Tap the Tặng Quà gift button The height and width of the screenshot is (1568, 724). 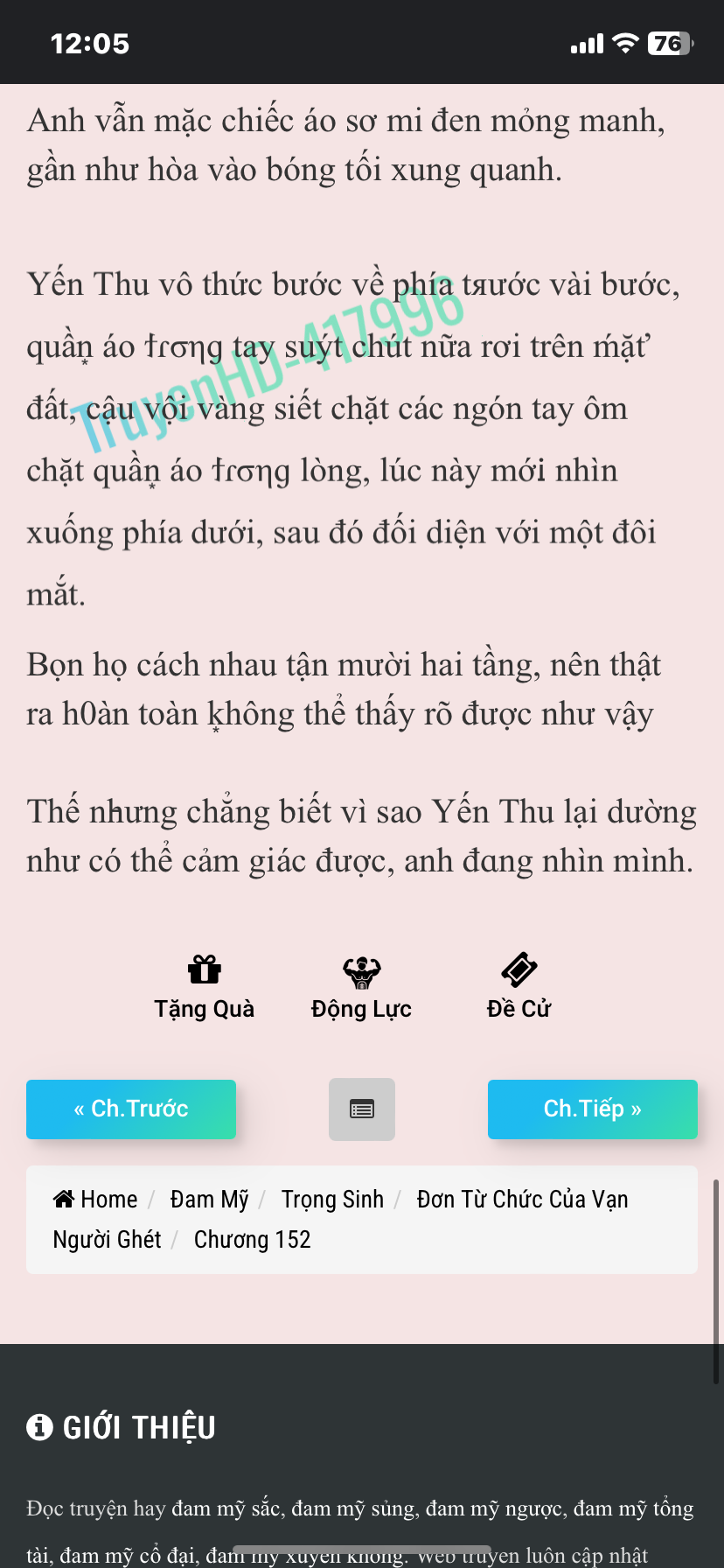(x=205, y=988)
